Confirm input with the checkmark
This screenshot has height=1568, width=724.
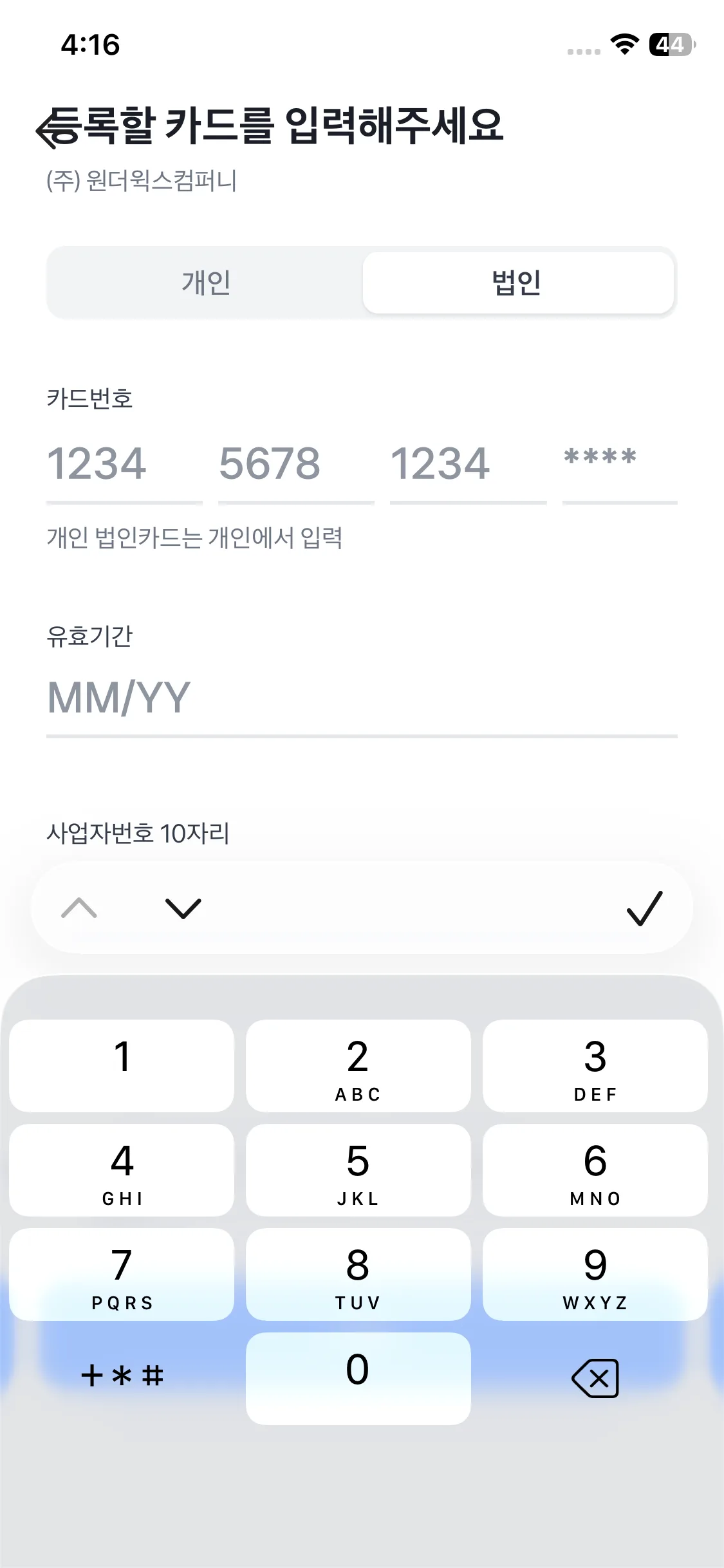[x=644, y=908]
